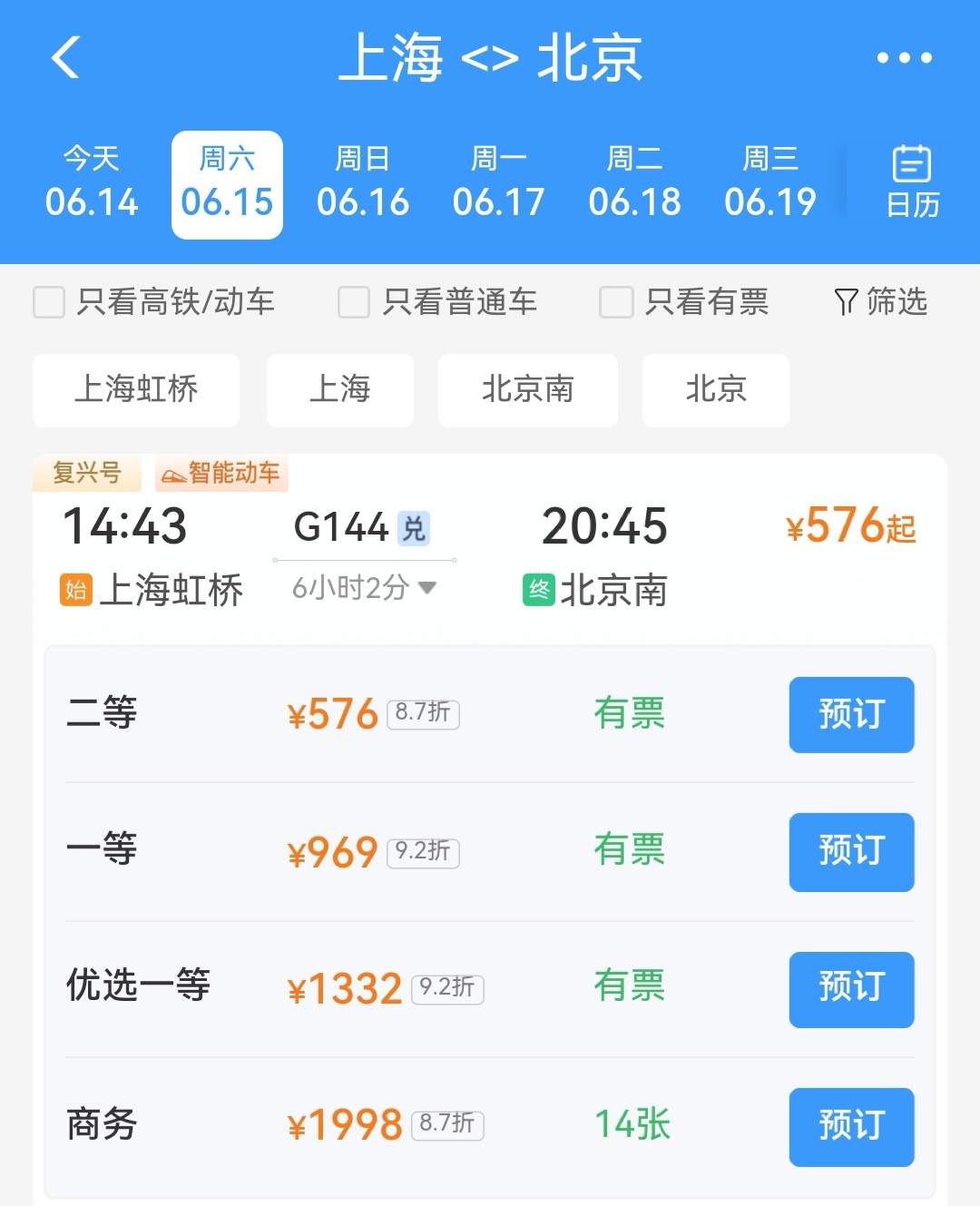Open the calendar date picker

click(x=909, y=179)
